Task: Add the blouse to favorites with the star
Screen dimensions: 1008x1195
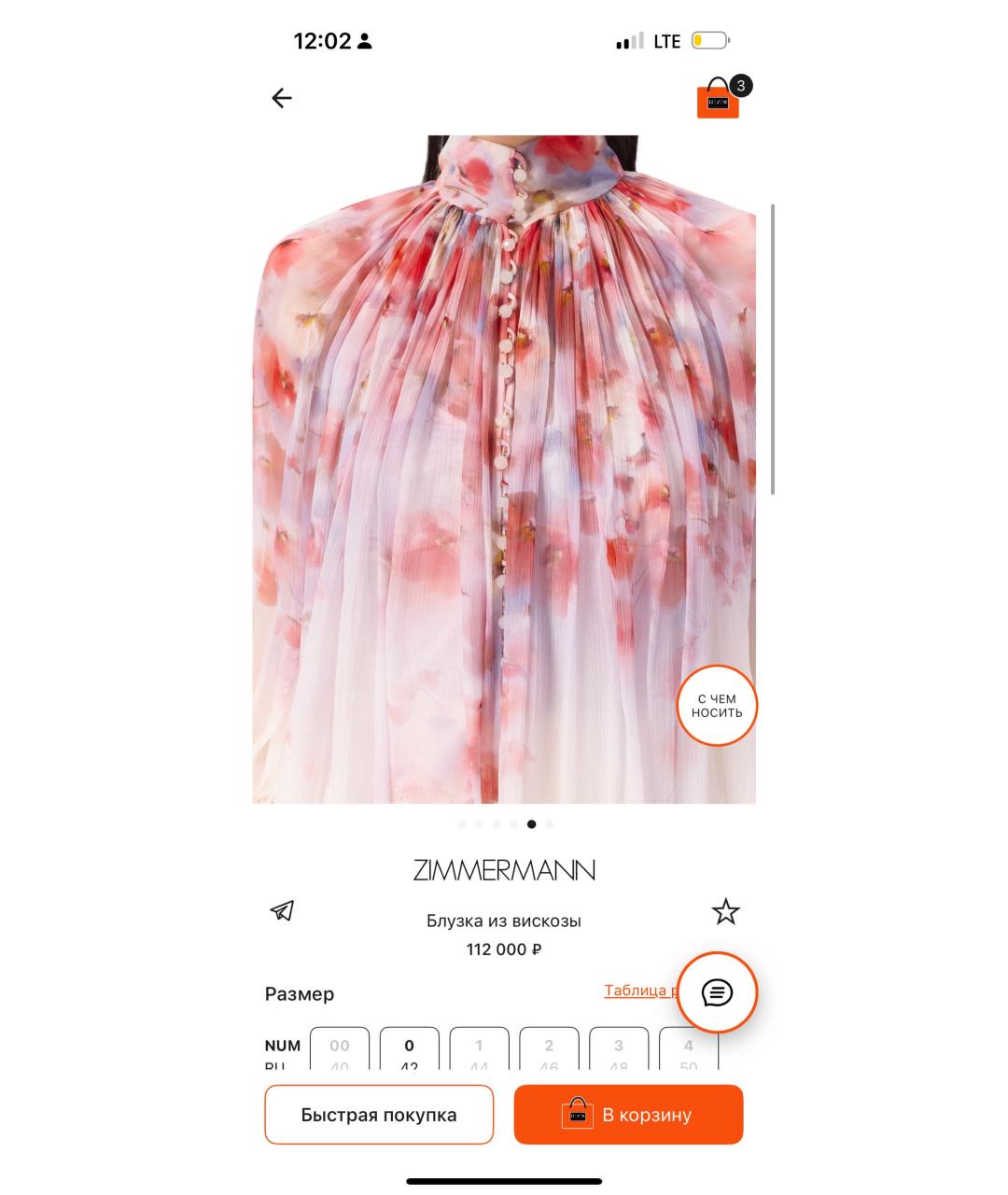Action: pyautogui.click(x=725, y=911)
